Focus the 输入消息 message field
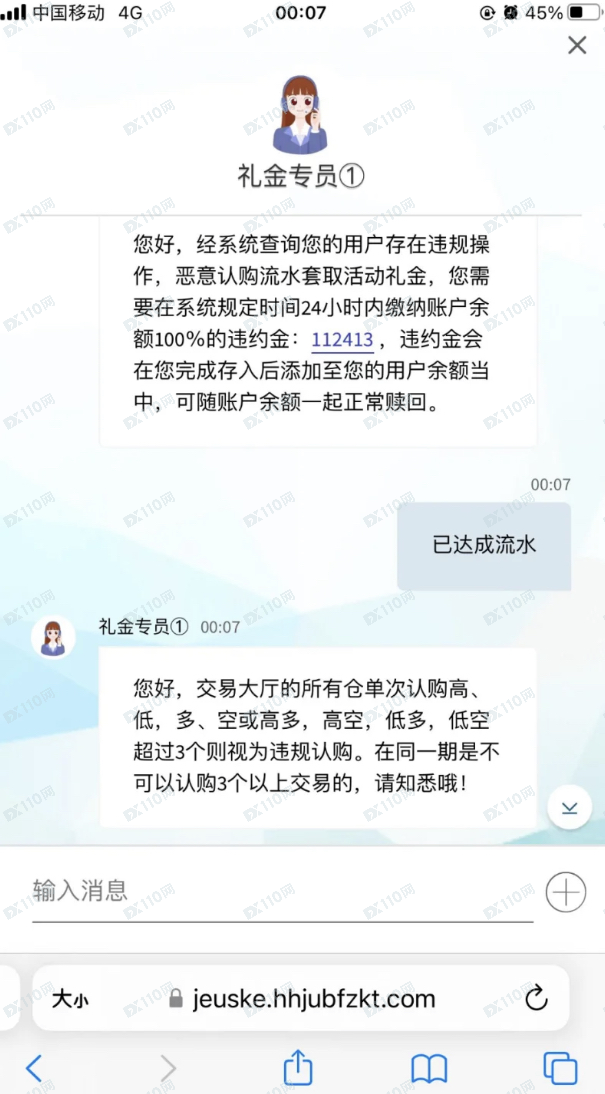 point(282,890)
